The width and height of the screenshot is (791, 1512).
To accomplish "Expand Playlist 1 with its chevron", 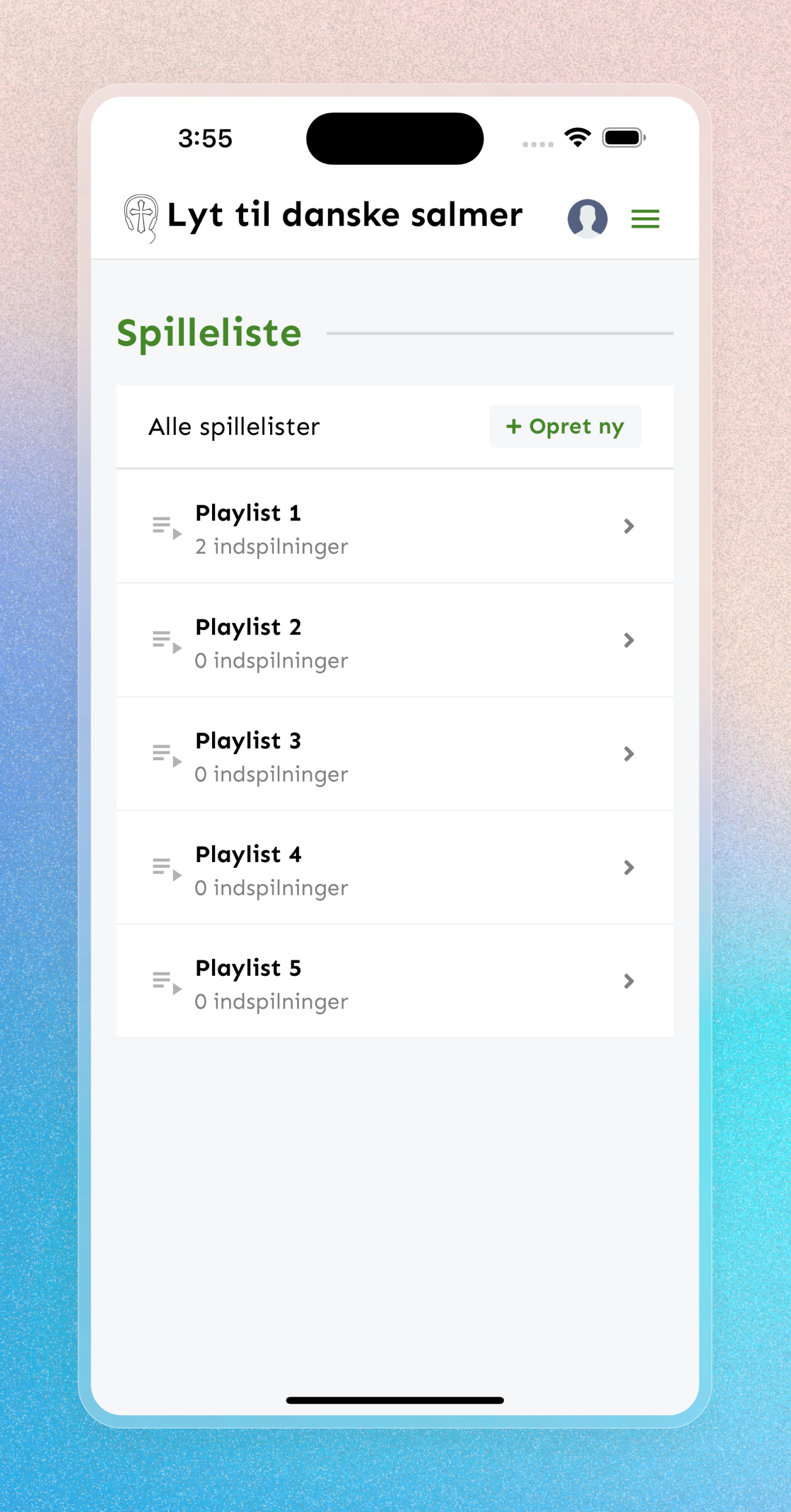I will [x=630, y=526].
